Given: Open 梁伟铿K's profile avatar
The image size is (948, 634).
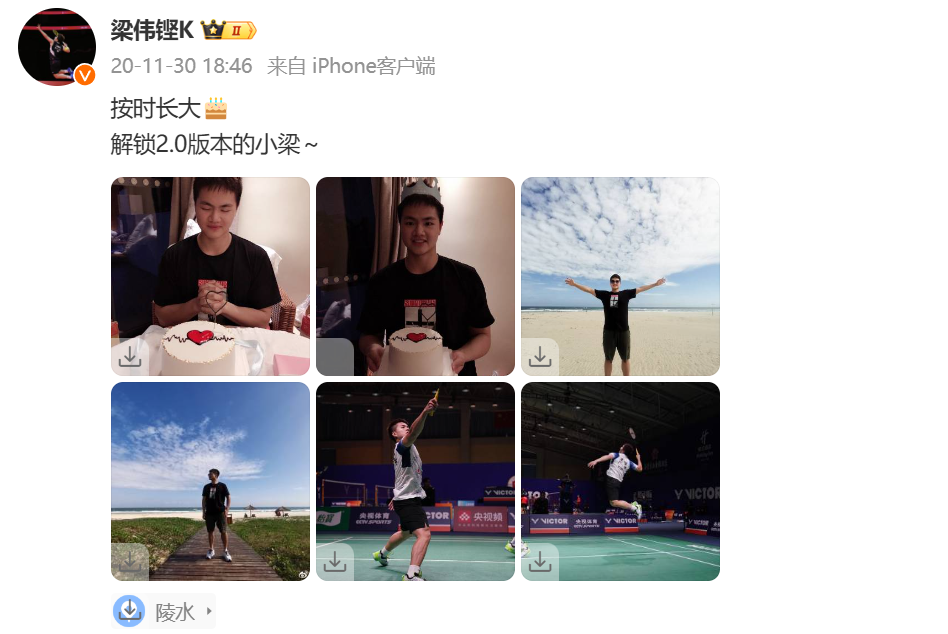Looking at the screenshot, I should point(57,45).
